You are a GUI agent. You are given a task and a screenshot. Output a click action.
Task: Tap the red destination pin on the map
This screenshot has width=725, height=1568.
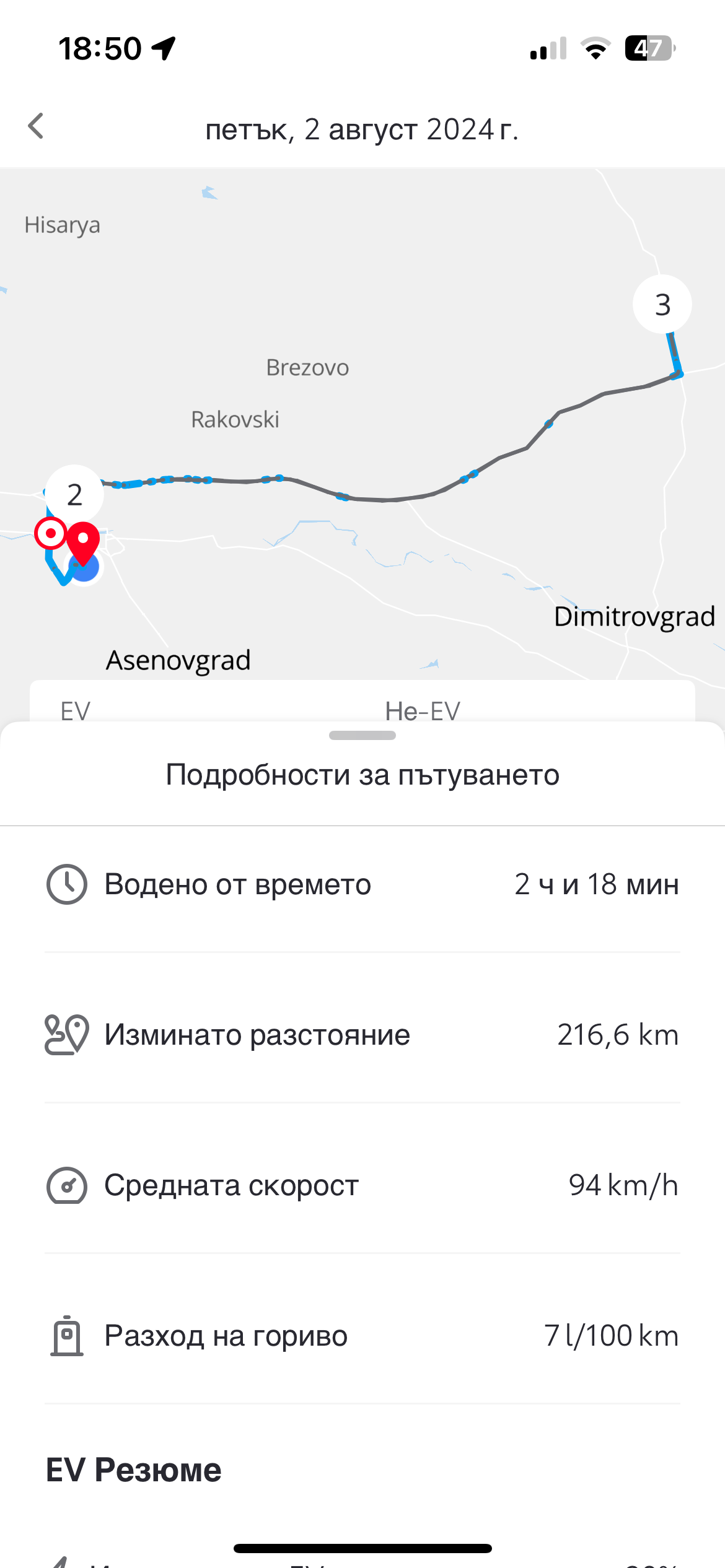[x=83, y=541]
